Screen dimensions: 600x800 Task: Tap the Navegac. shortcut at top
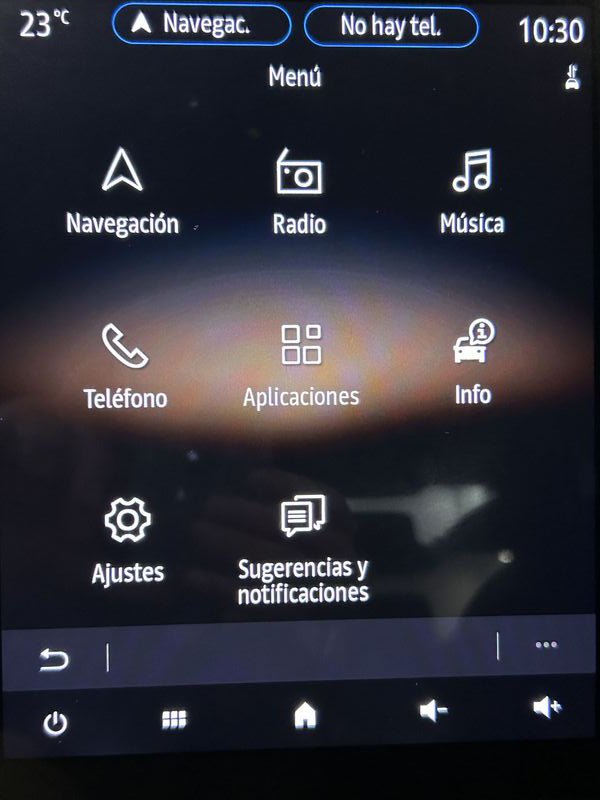pos(203,25)
